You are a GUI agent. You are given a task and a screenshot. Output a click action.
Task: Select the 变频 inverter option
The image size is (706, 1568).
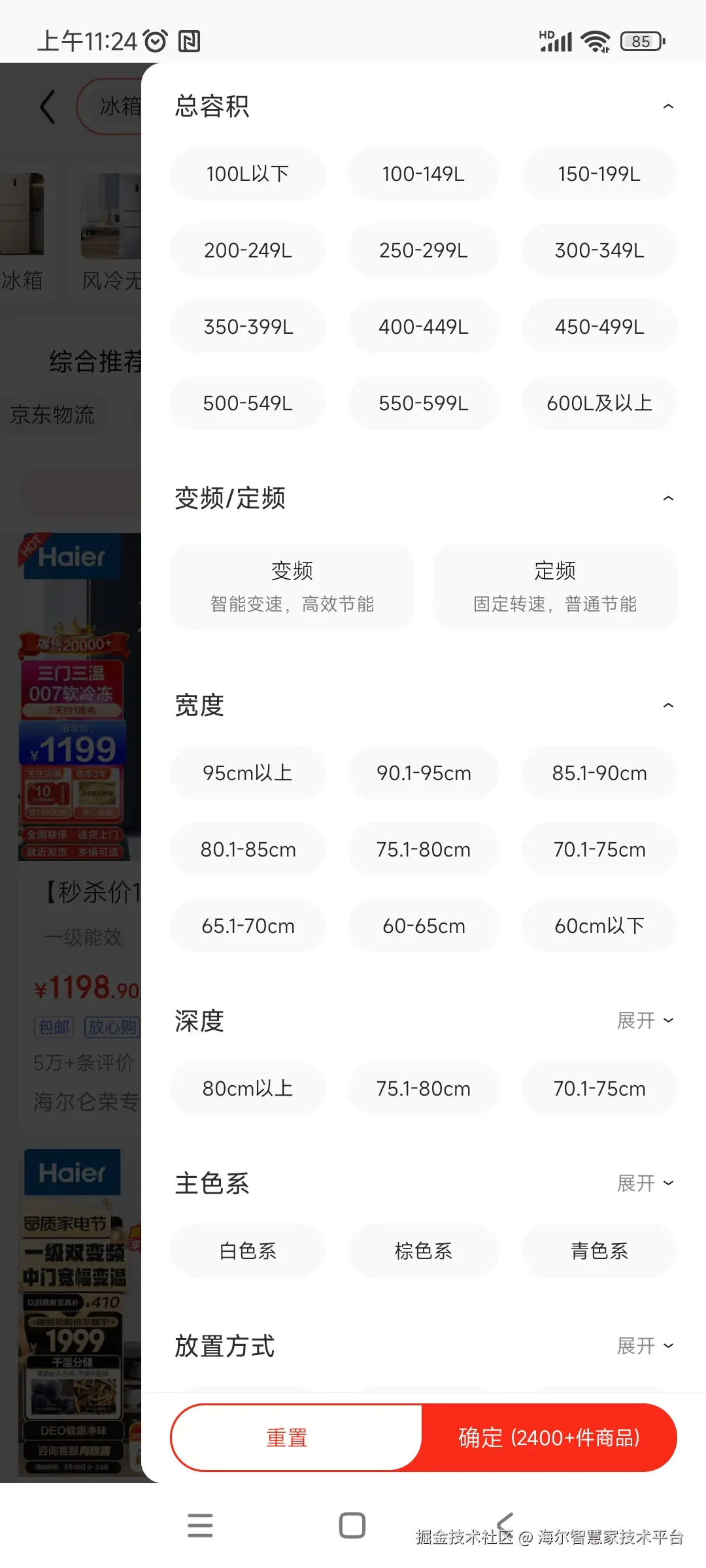(x=292, y=586)
